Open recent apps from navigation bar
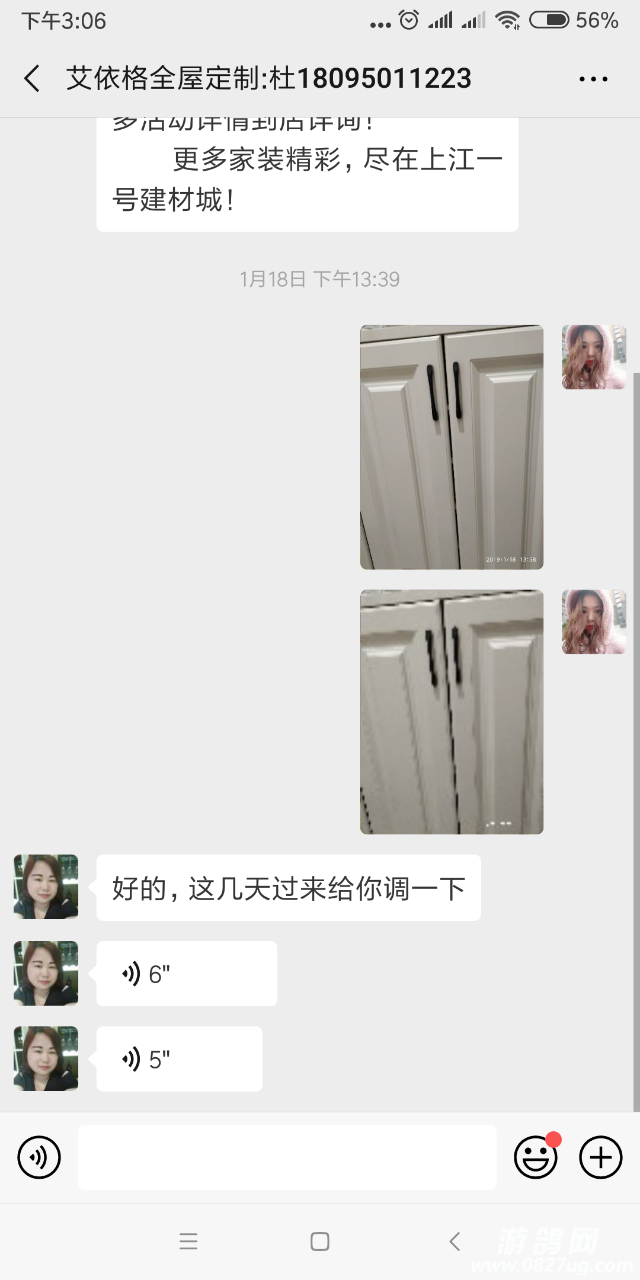 tap(188, 1241)
